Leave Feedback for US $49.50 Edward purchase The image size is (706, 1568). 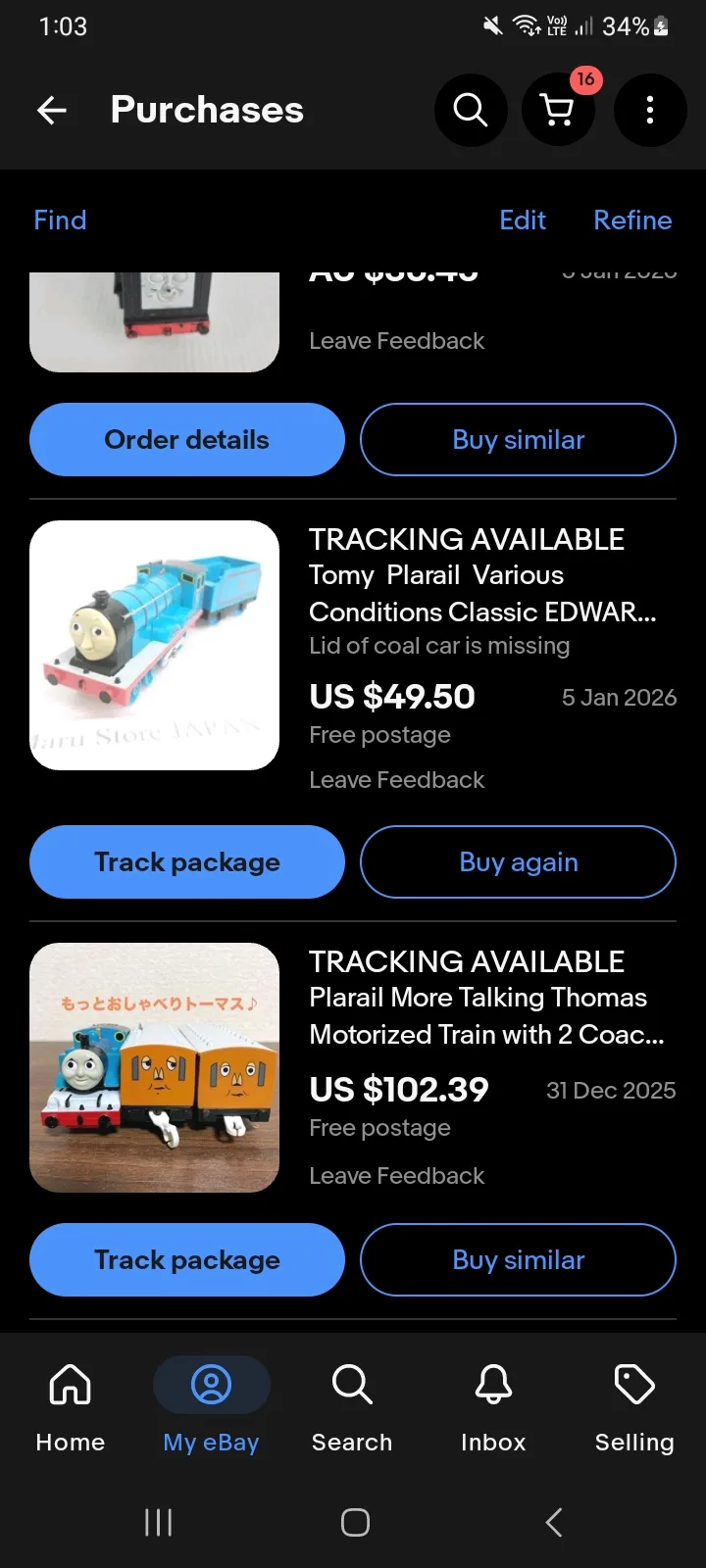tap(396, 779)
